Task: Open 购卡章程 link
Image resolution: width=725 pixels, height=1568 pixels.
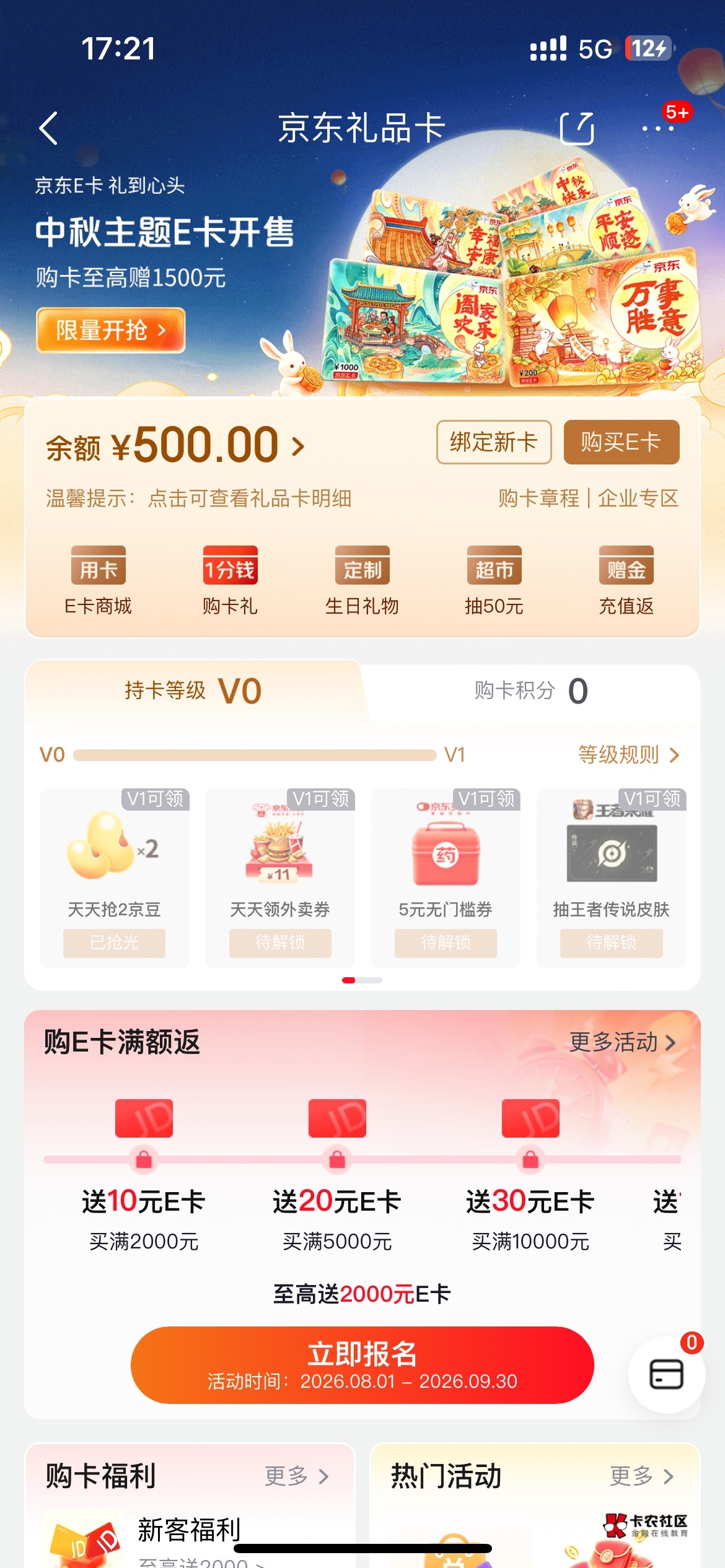Action: click(538, 498)
